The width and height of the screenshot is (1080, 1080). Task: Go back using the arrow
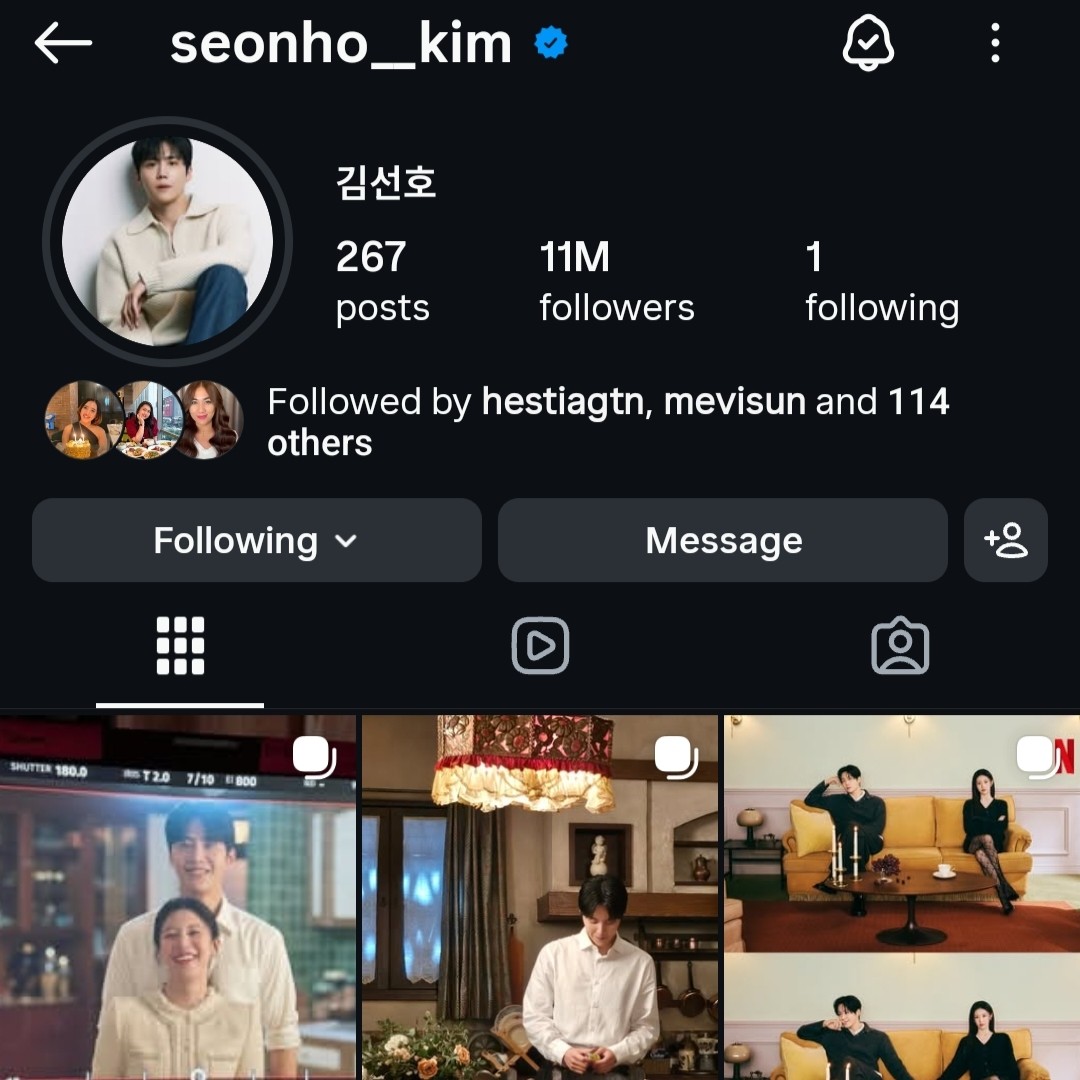click(x=62, y=44)
